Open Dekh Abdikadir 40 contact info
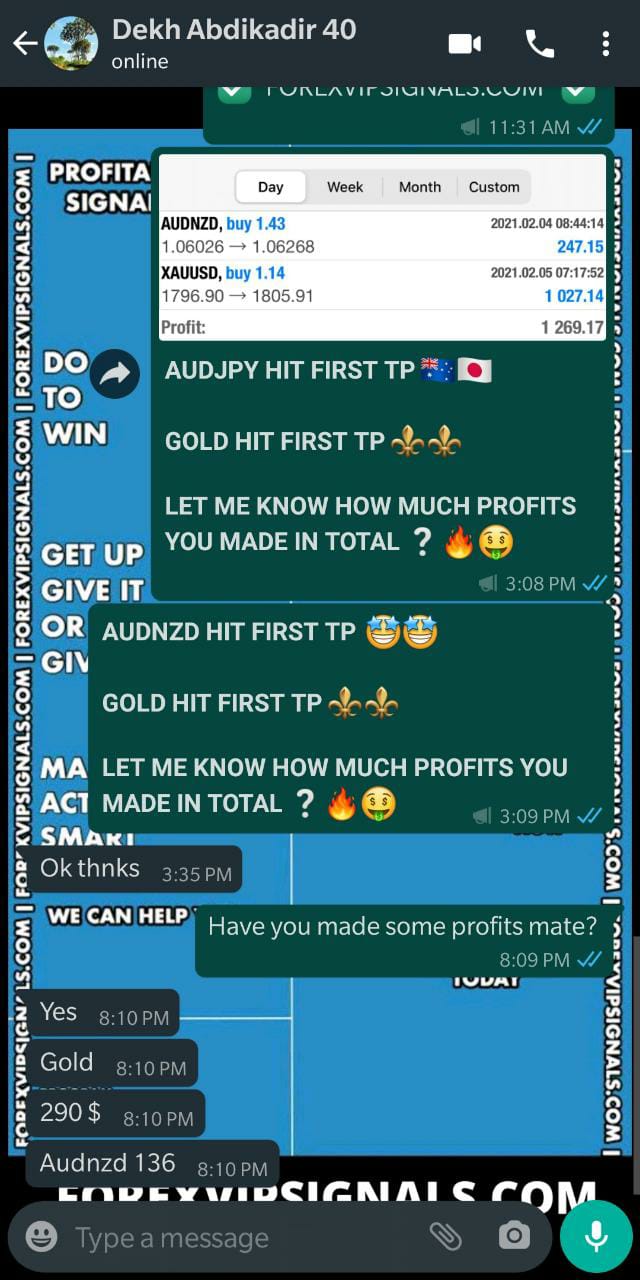Image resolution: width=640 pixels, height=1280 pixels. (x=232, y=43)
